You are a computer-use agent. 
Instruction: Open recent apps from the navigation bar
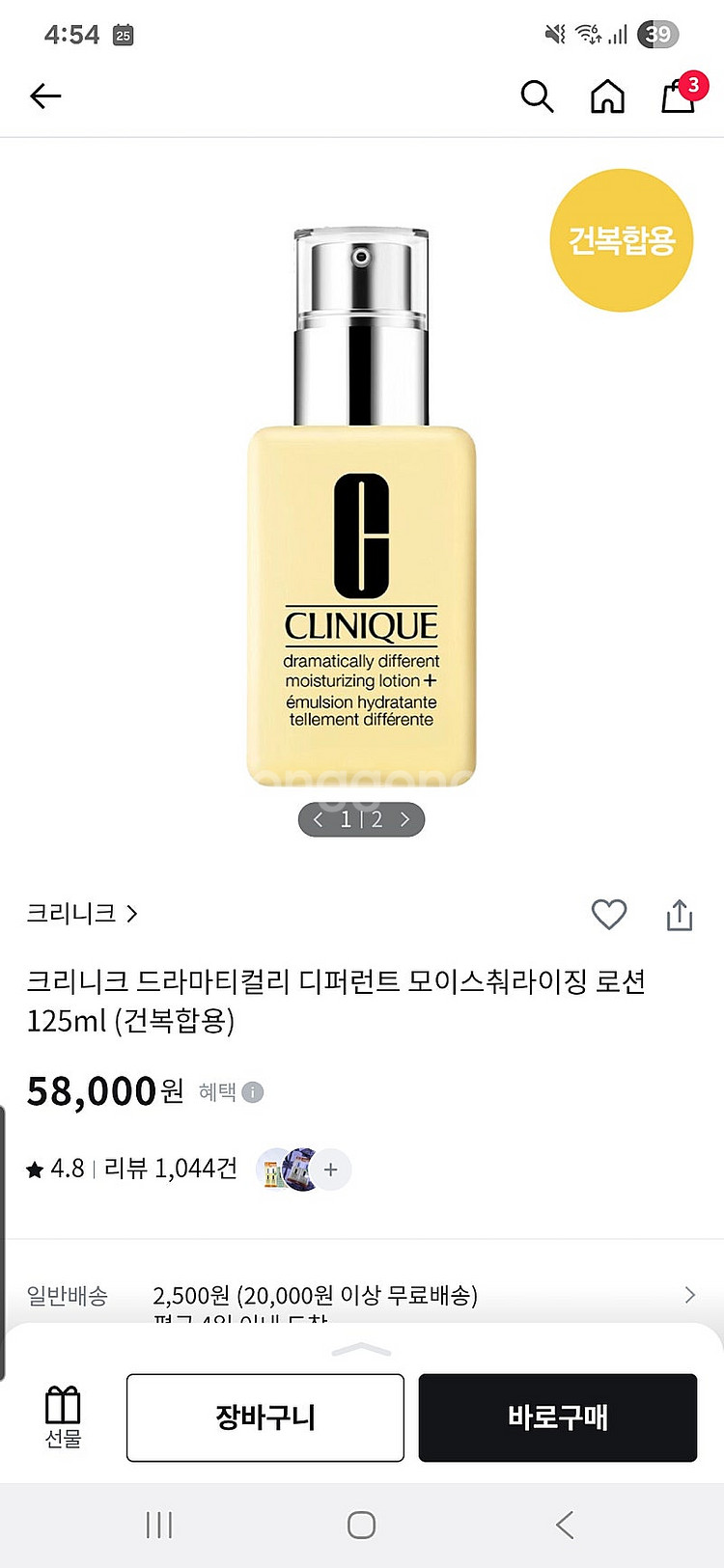[x=159, y=1525]
